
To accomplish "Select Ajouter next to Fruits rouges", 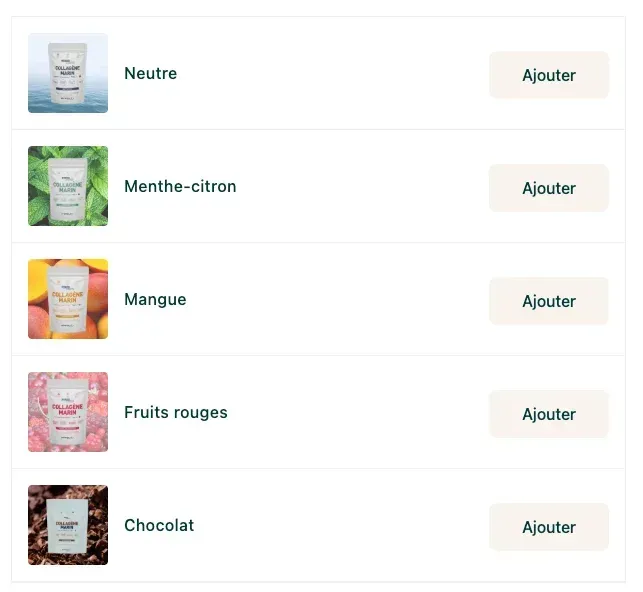I will 548,414.
